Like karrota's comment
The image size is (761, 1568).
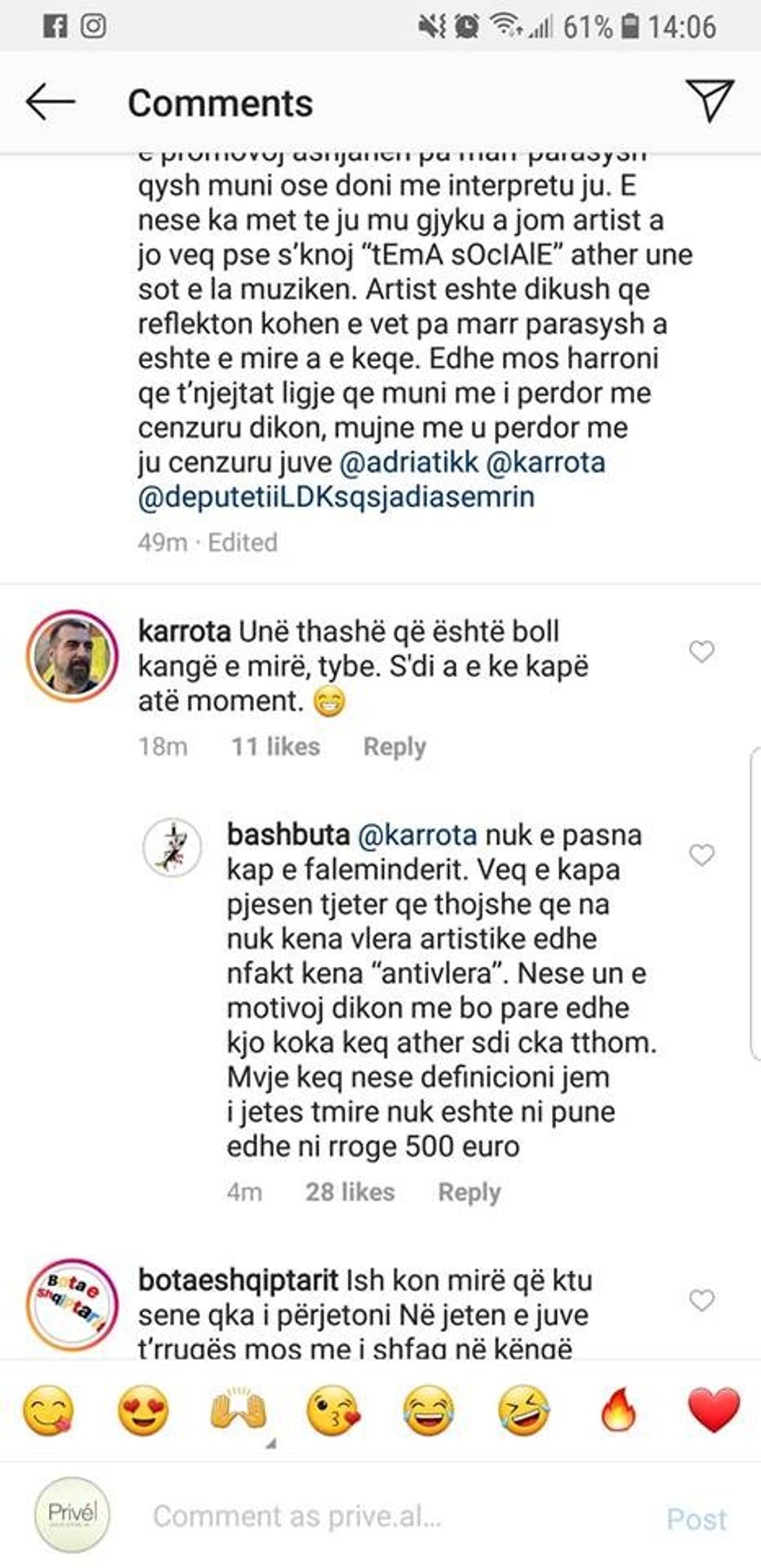702,652
